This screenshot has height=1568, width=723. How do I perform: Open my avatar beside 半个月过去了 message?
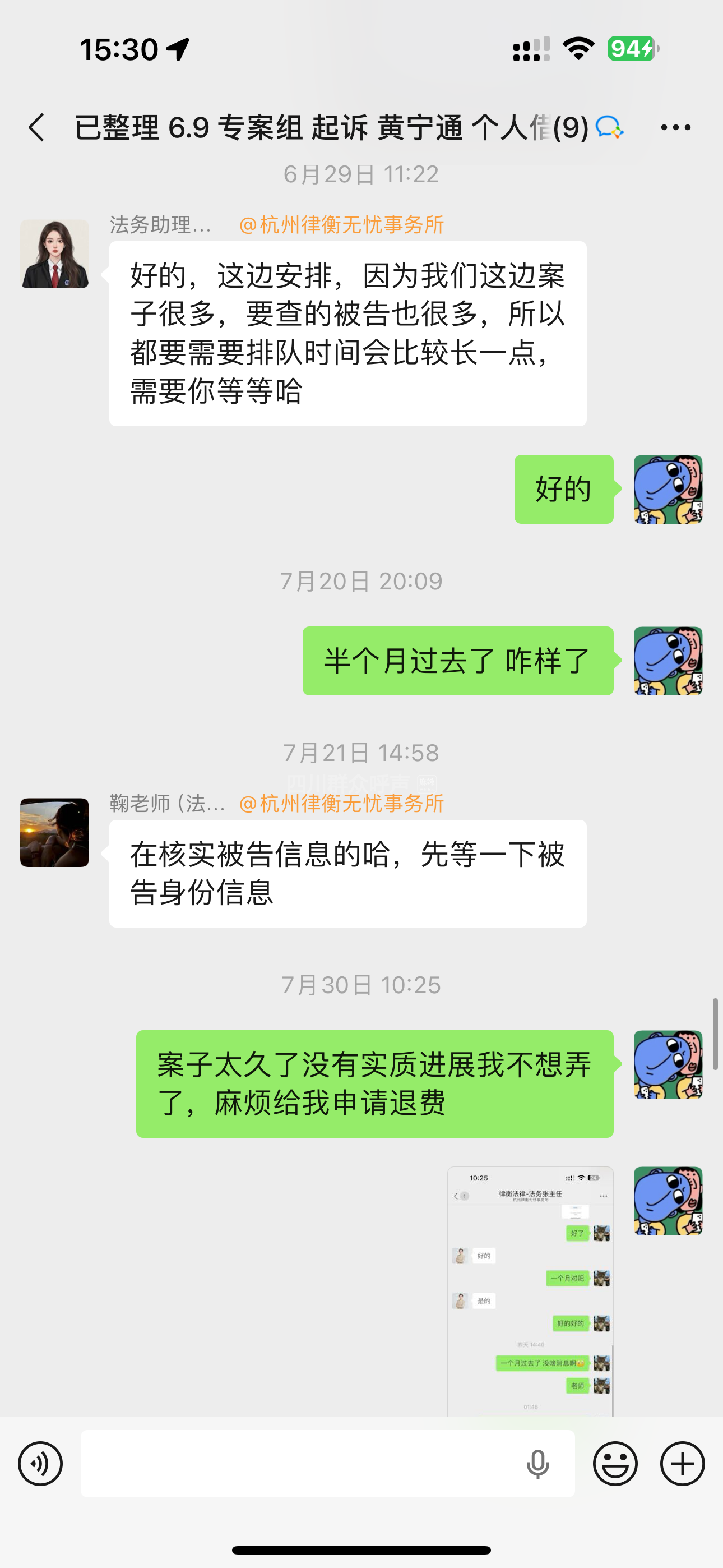[668, 661]
